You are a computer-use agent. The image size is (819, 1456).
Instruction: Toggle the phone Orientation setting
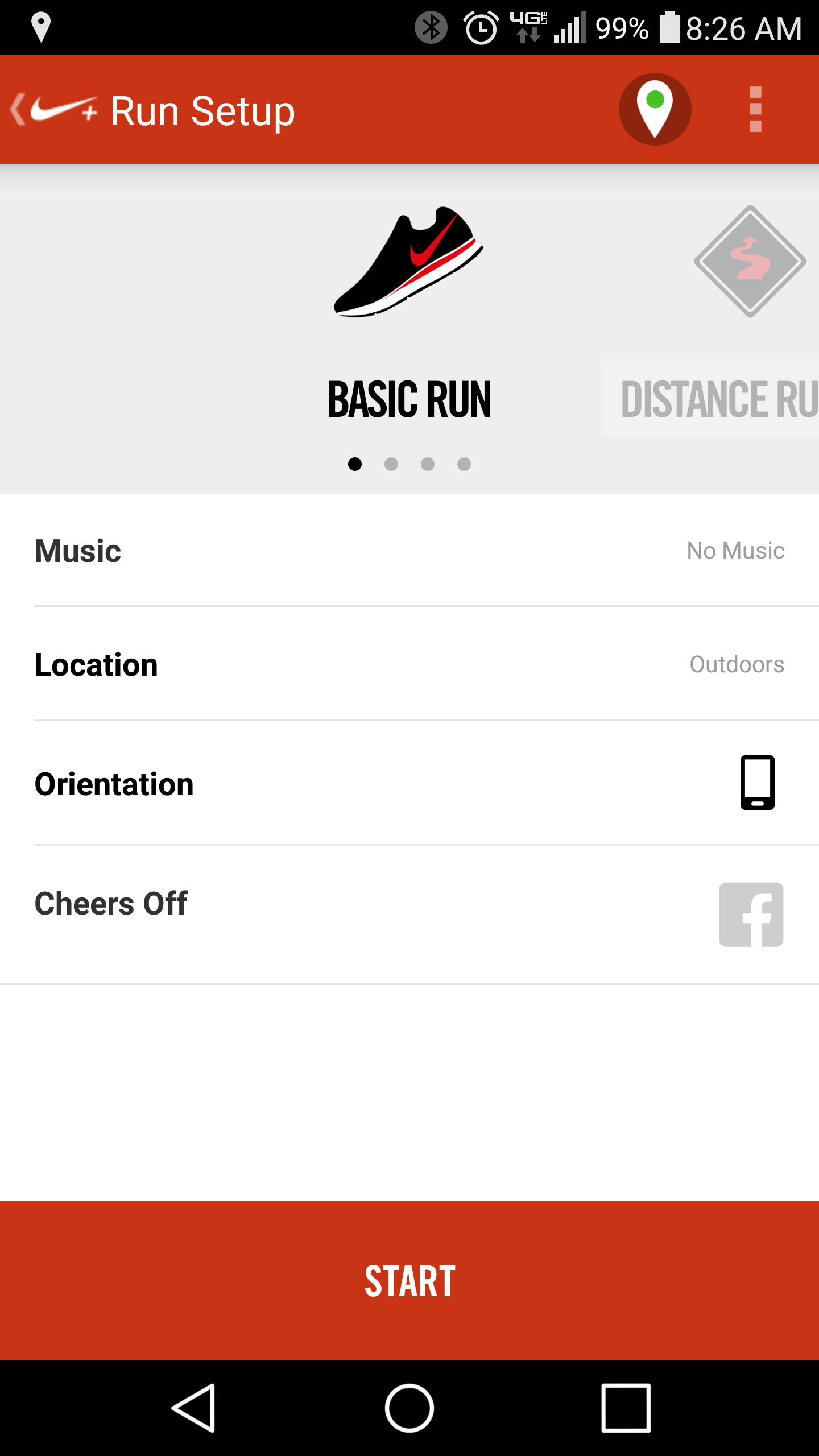[x=409, y=783]
